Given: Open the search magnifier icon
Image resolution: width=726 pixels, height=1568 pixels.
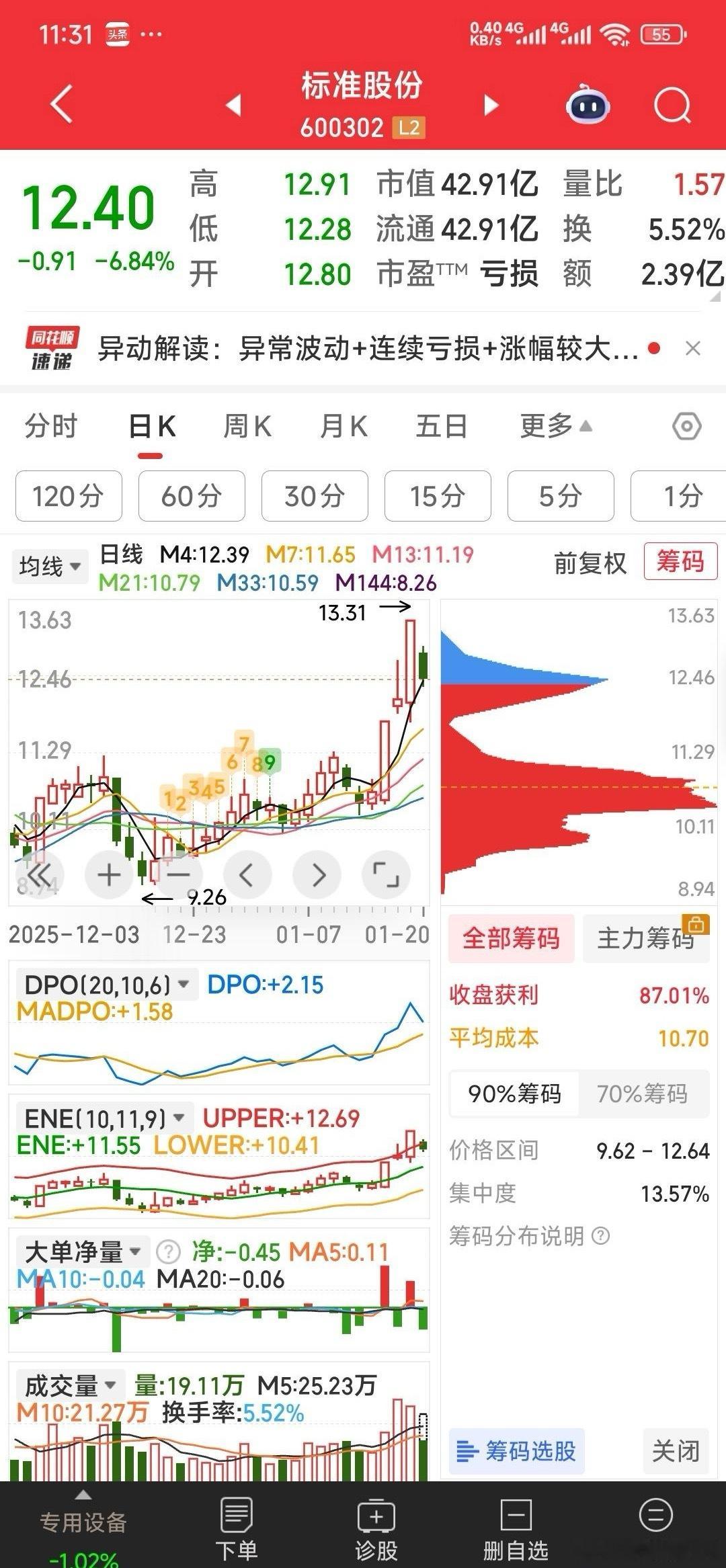Looking at the screenshot, I should click(672, 106).
